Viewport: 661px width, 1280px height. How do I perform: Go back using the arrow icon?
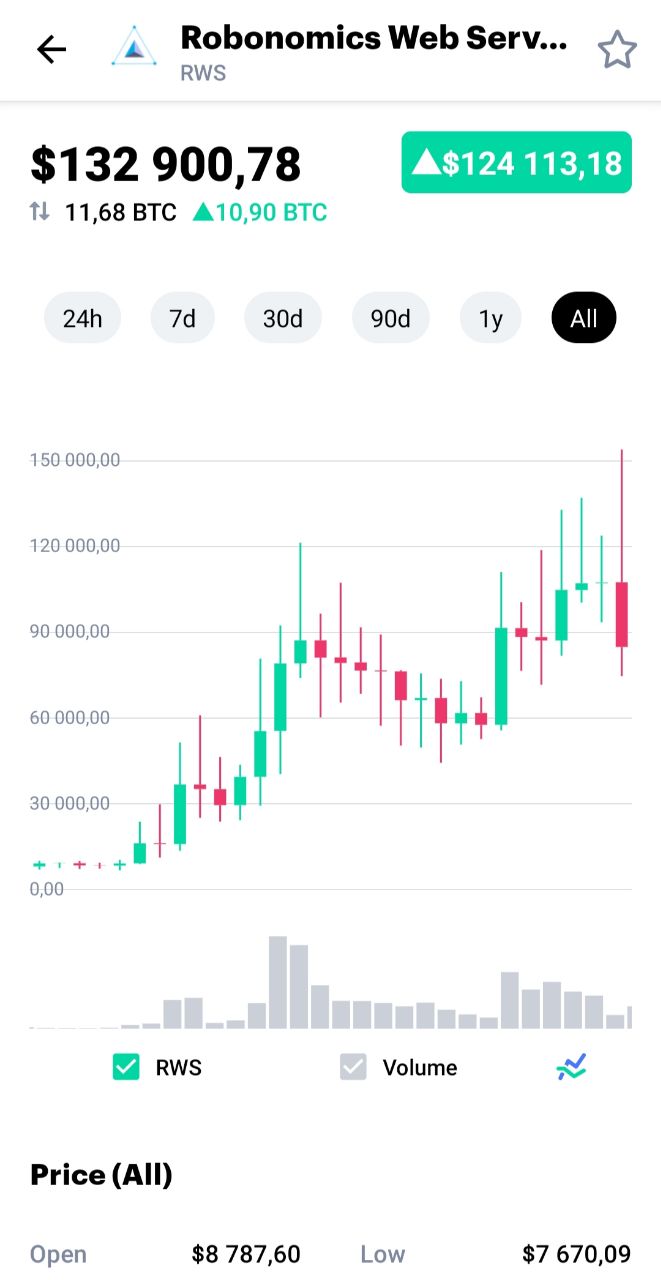tap(51, 49)
